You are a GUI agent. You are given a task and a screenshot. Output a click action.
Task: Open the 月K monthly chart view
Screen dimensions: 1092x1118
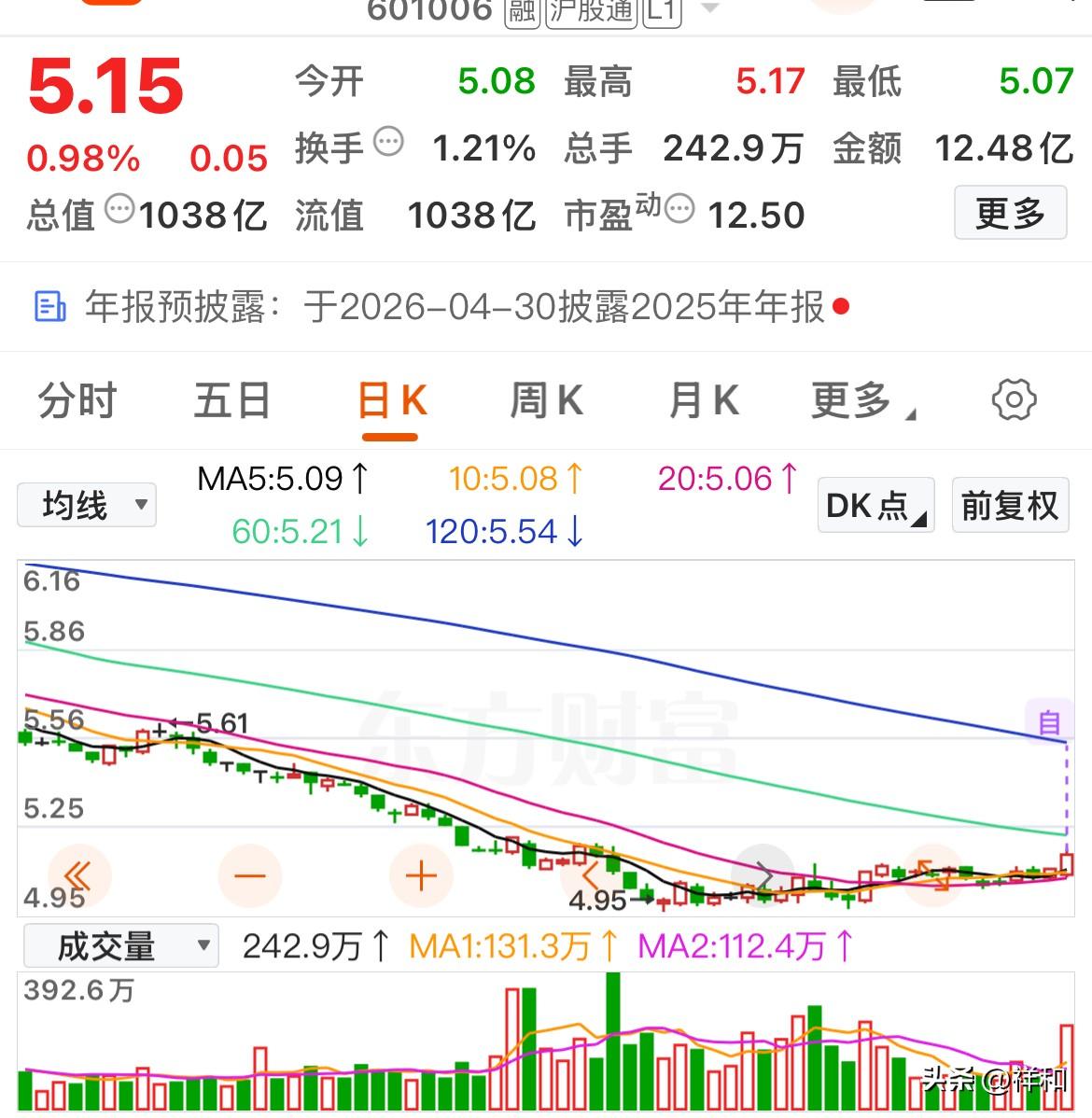(705, 400)
